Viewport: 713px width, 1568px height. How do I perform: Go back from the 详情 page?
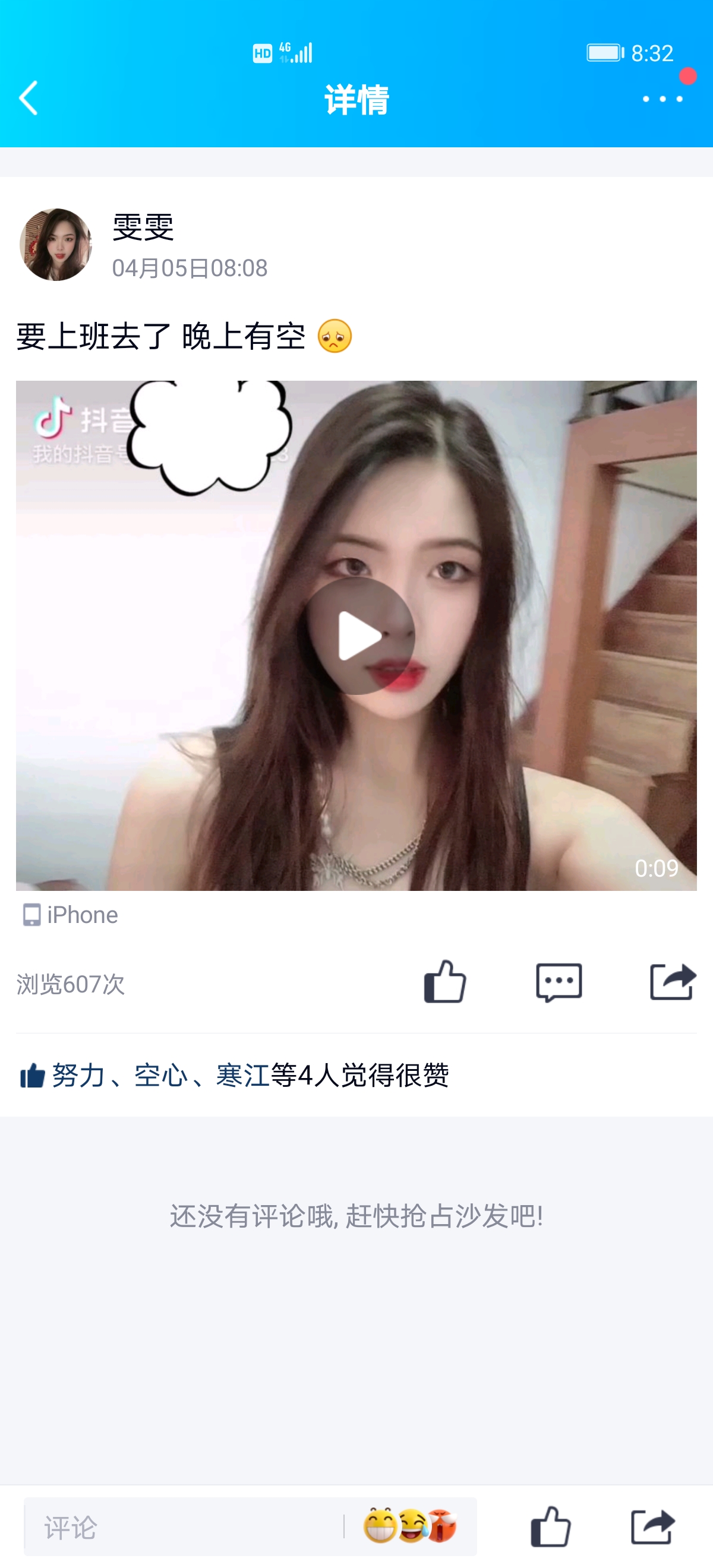click(x=28, y=98)
